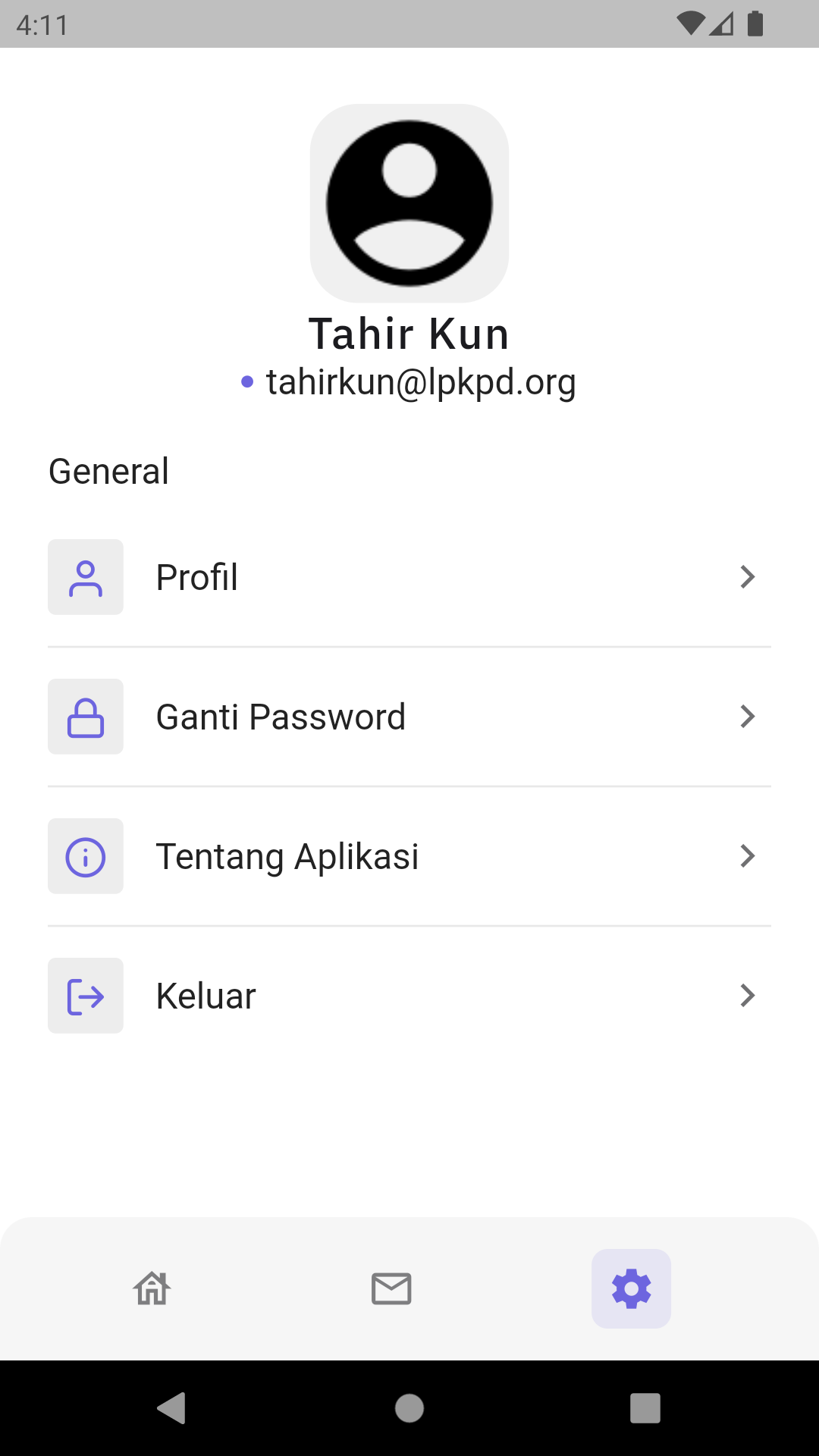Tap the settings gear tab
The height and width of the screenshot is (1456, 819).
631,1288
